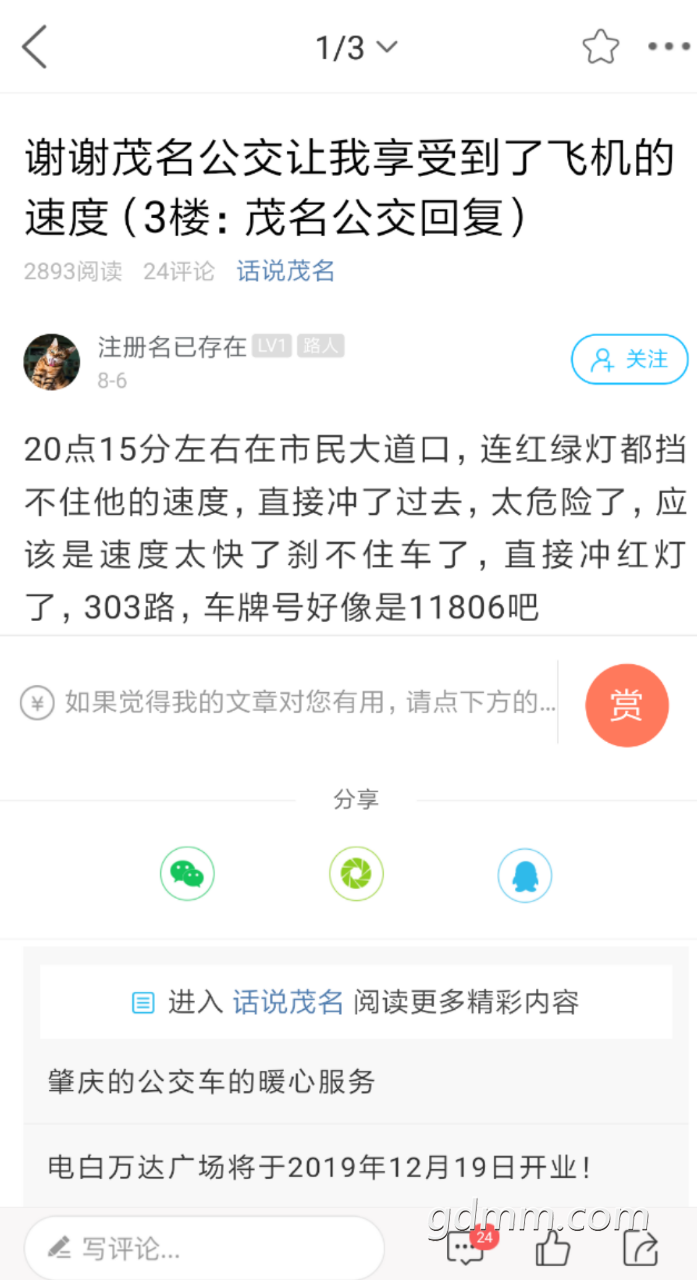Open the post 电白万达广场将于2019年12月19日开业
The image size is (697, 1280).
(x=320, y=1166)
